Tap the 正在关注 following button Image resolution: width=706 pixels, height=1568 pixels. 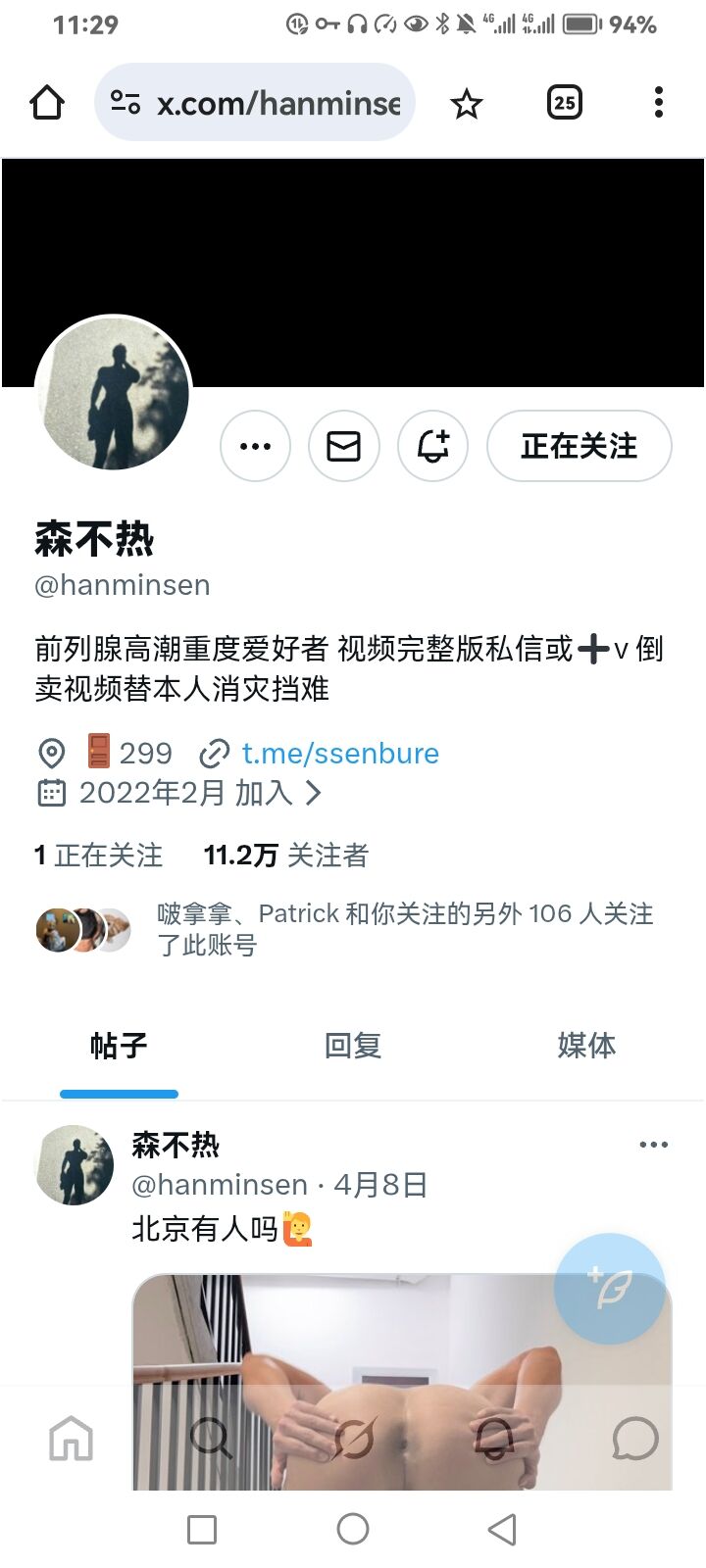579,446
